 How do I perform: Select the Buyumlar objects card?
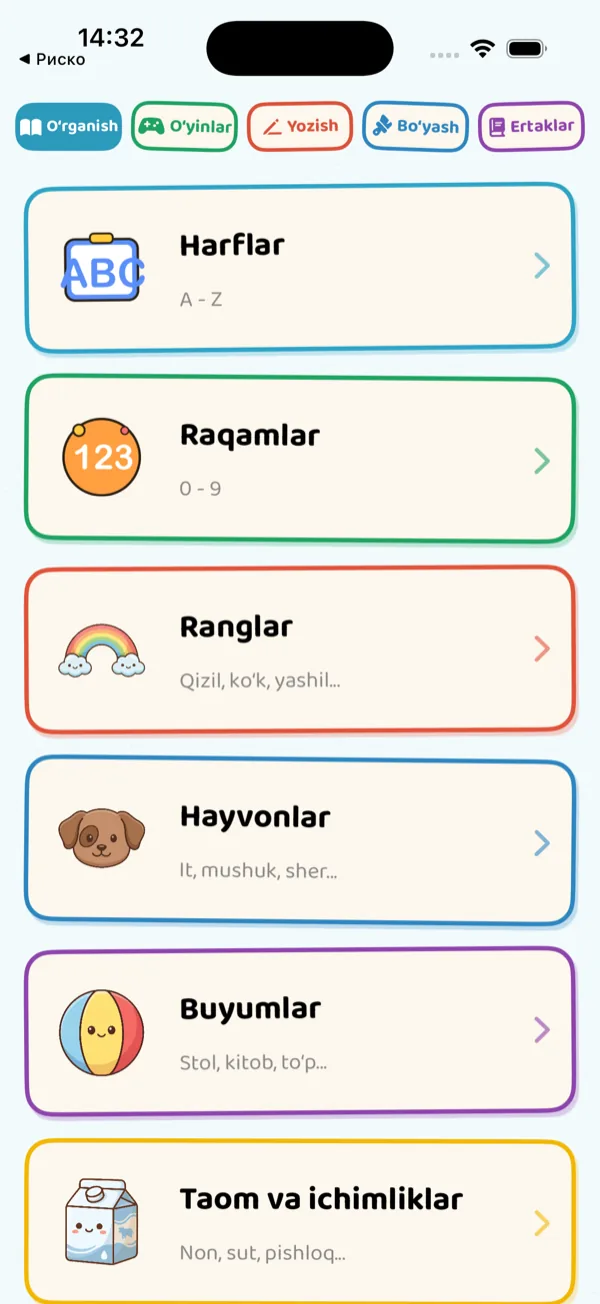coord(300,1031)
